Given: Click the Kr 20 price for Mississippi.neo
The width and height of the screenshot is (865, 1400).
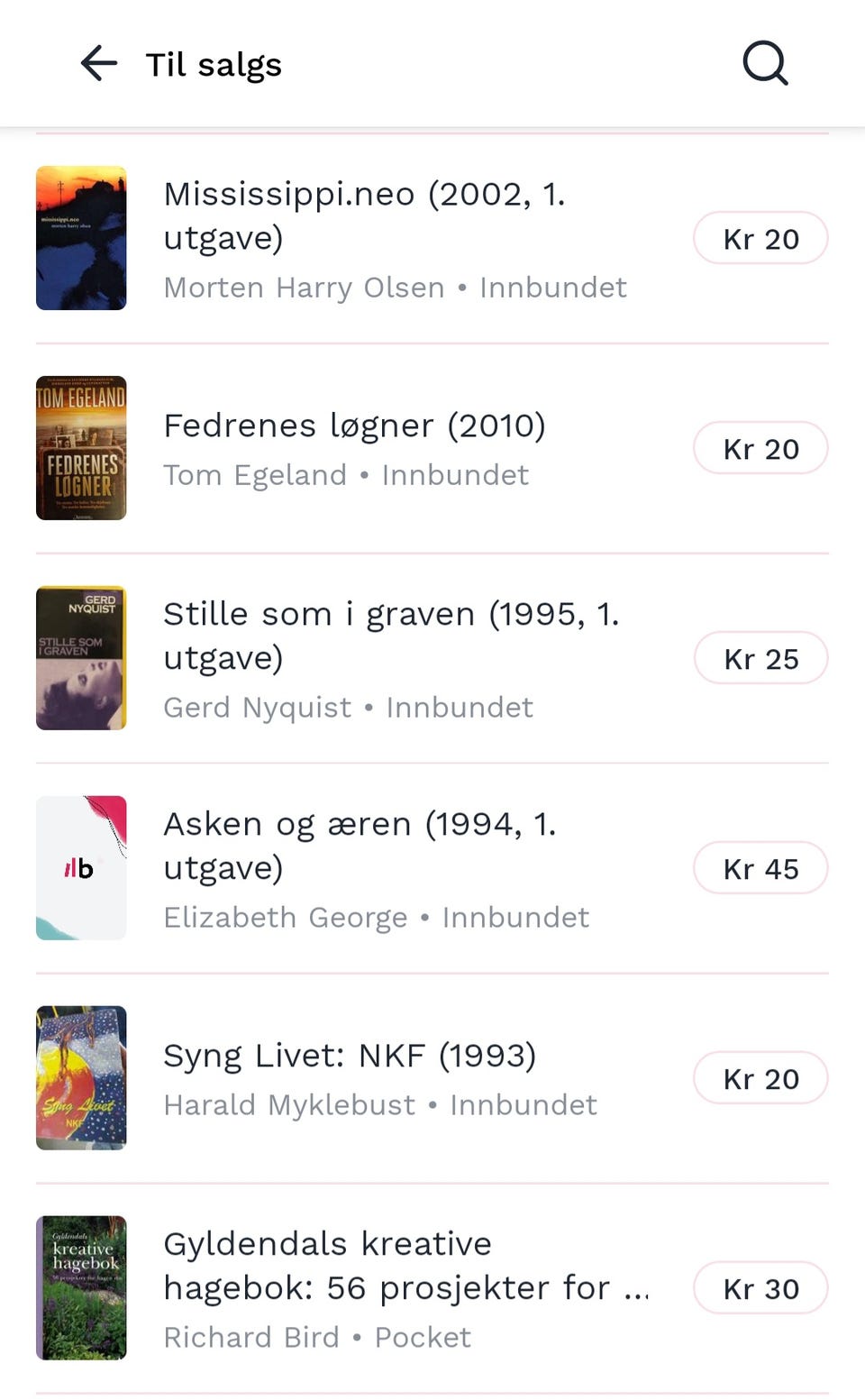Looking at the screenshot, I should click(x=760, y=238).
